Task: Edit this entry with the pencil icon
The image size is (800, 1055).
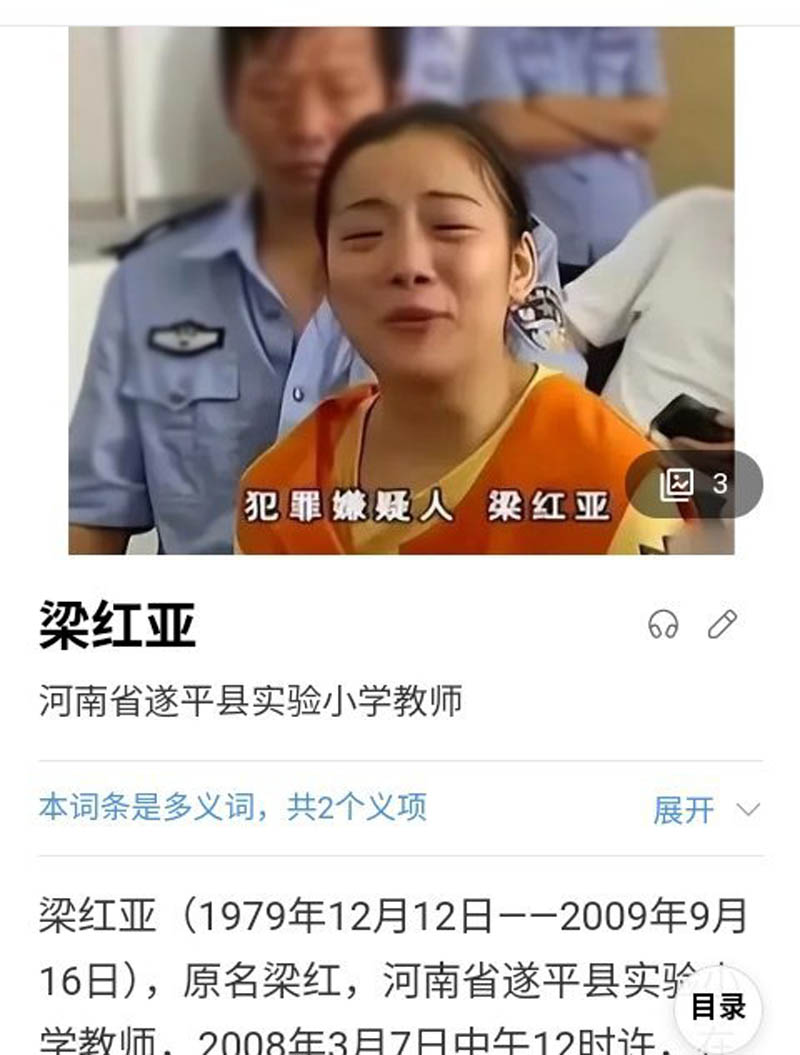Action: tap(722, 625)
